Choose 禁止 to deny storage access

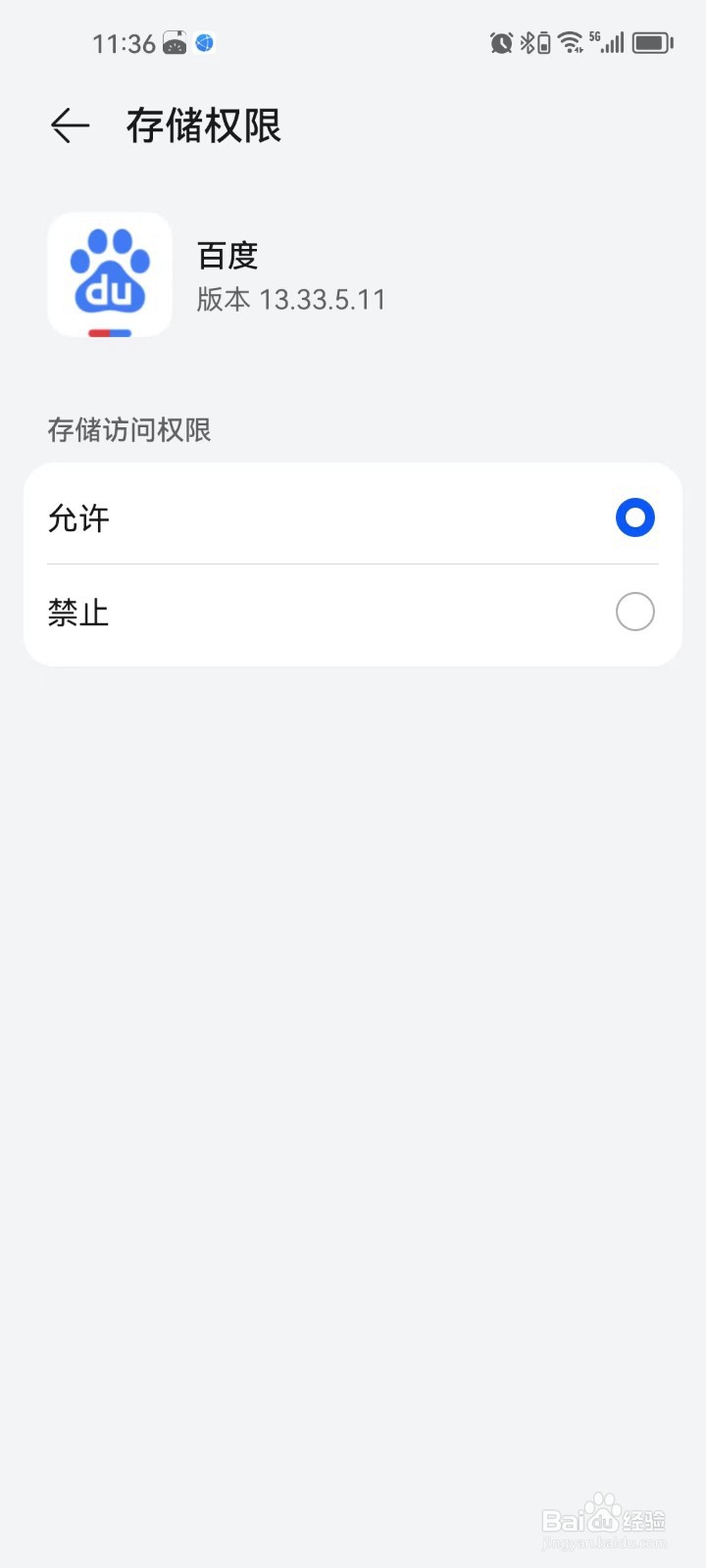point(353,612)
